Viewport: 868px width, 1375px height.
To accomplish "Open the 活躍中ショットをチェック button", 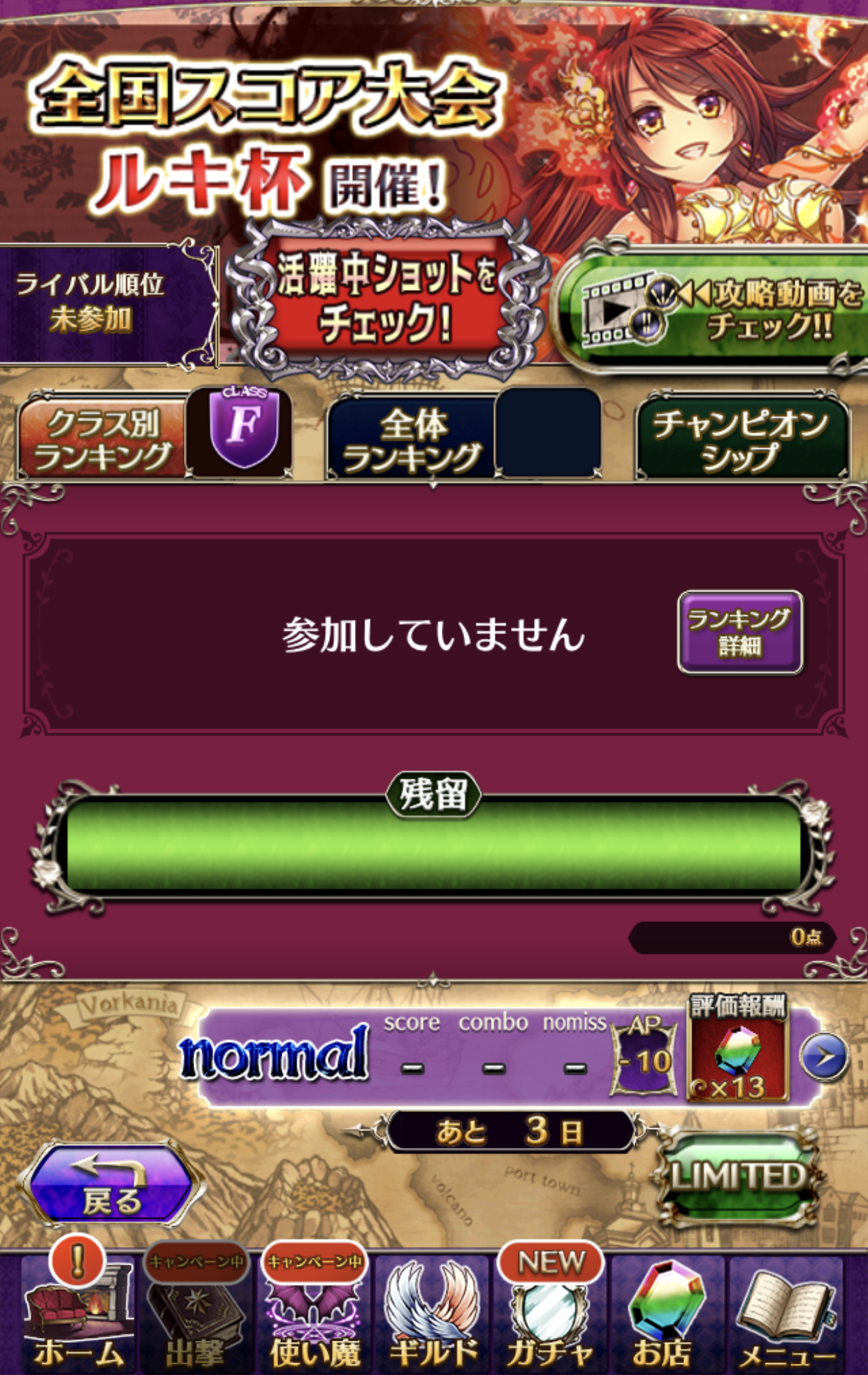I will (386, 298).
